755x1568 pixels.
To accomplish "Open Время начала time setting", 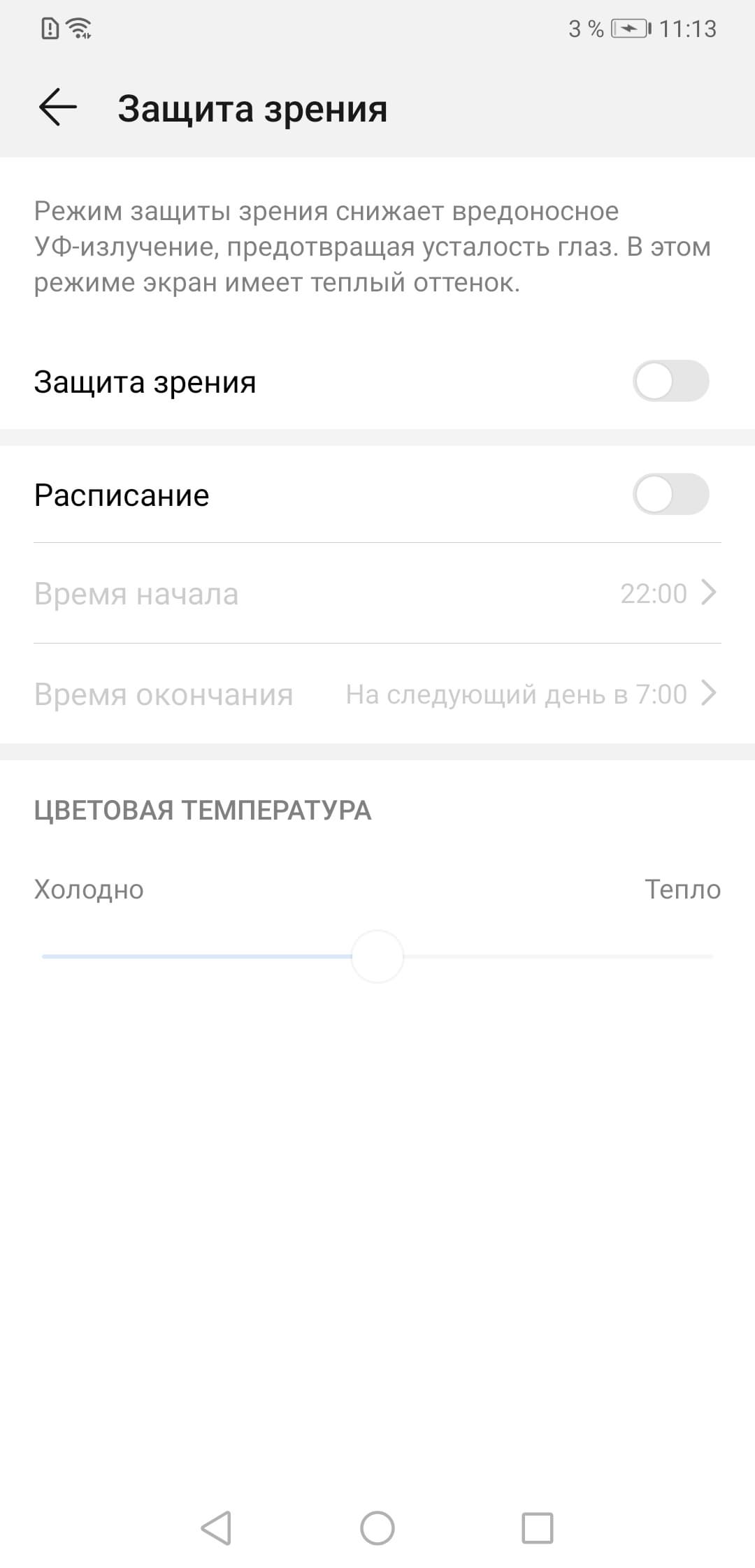I will pos(377,594).
